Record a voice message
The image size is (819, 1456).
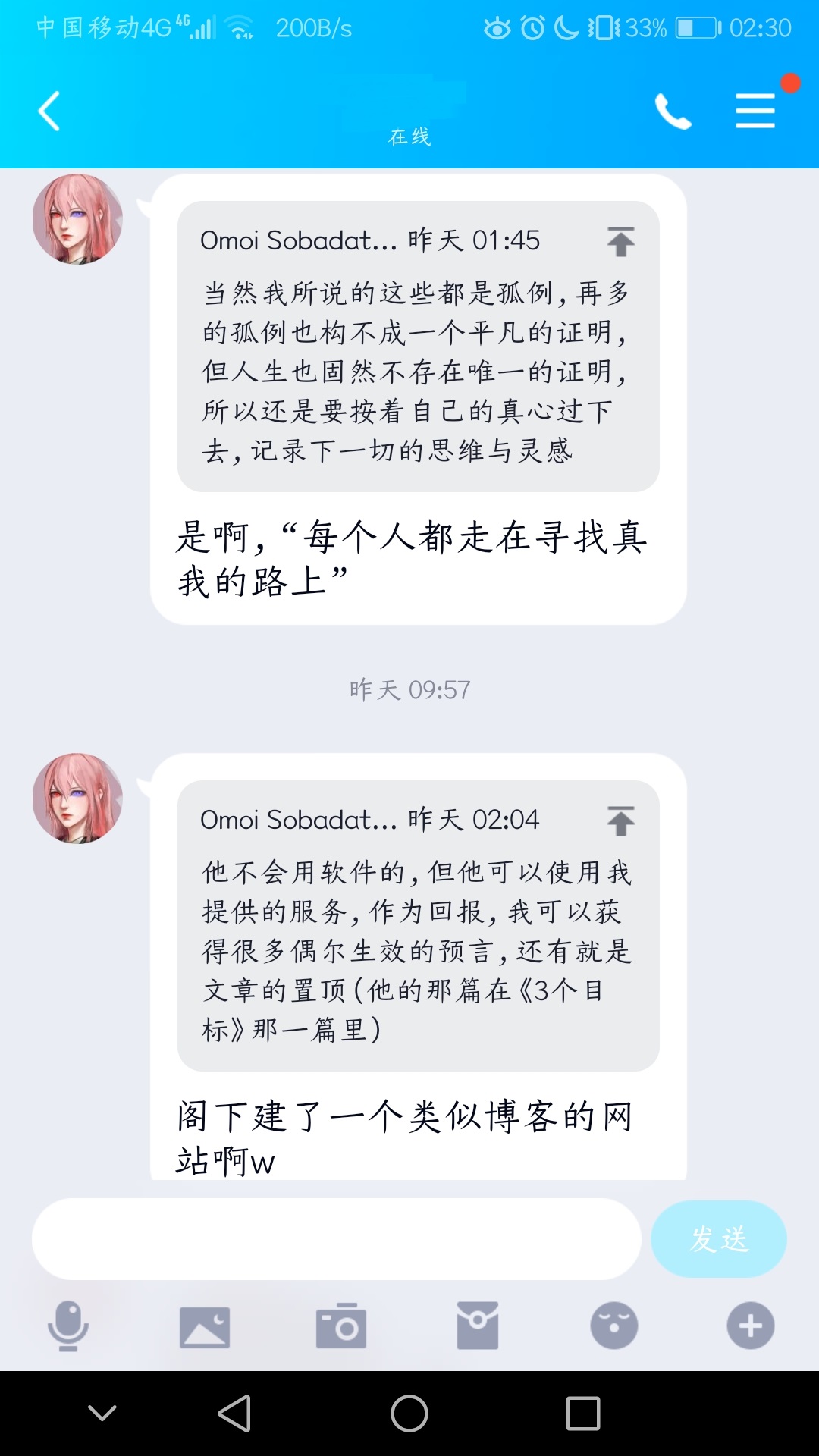coord(68,1326)
